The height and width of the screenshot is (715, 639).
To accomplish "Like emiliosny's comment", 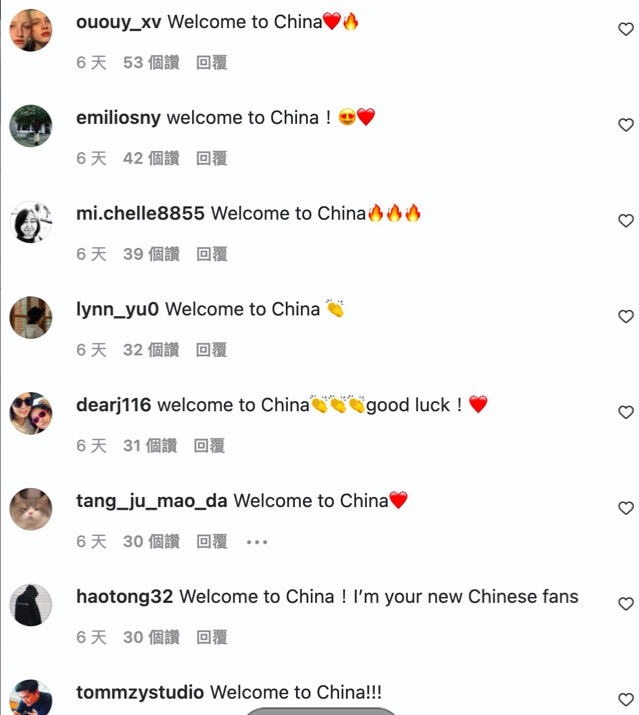I will pos(626,125).
